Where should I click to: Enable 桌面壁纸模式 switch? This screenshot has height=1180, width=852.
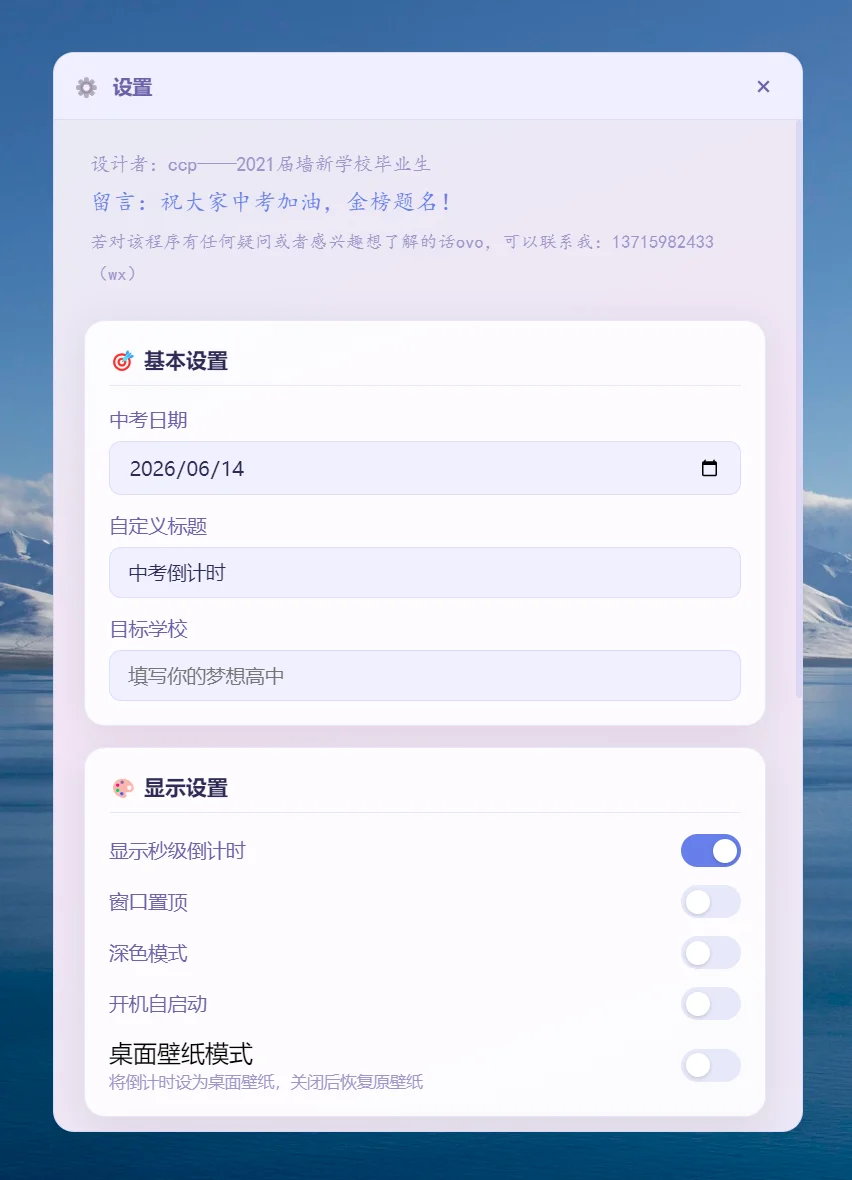pos(710,1065)
